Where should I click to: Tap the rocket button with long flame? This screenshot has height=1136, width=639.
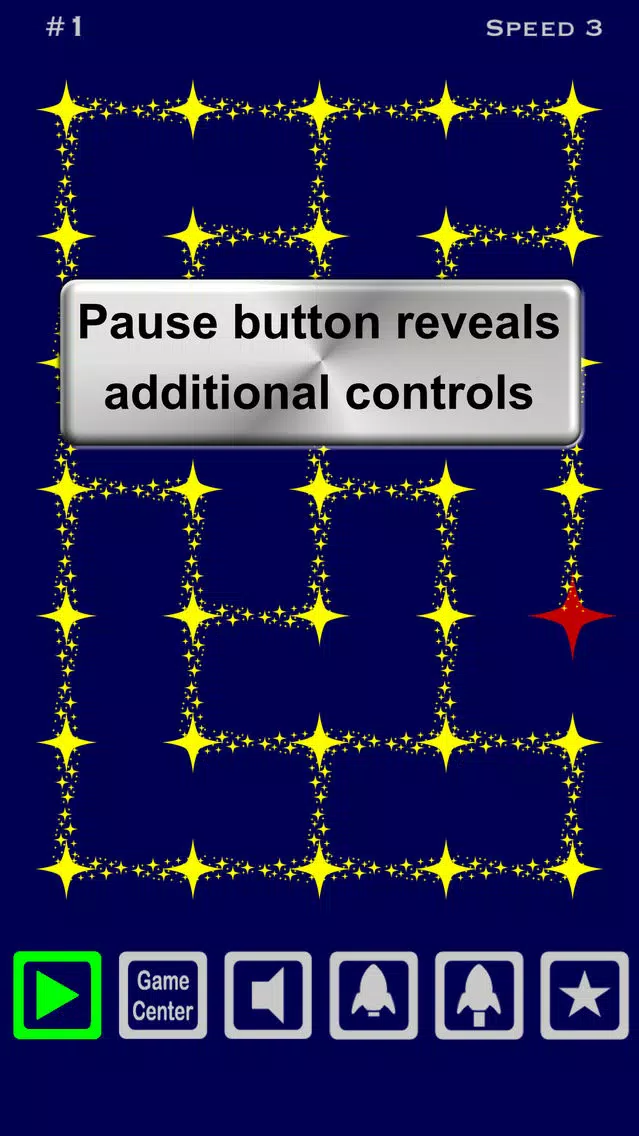point(479,995)
